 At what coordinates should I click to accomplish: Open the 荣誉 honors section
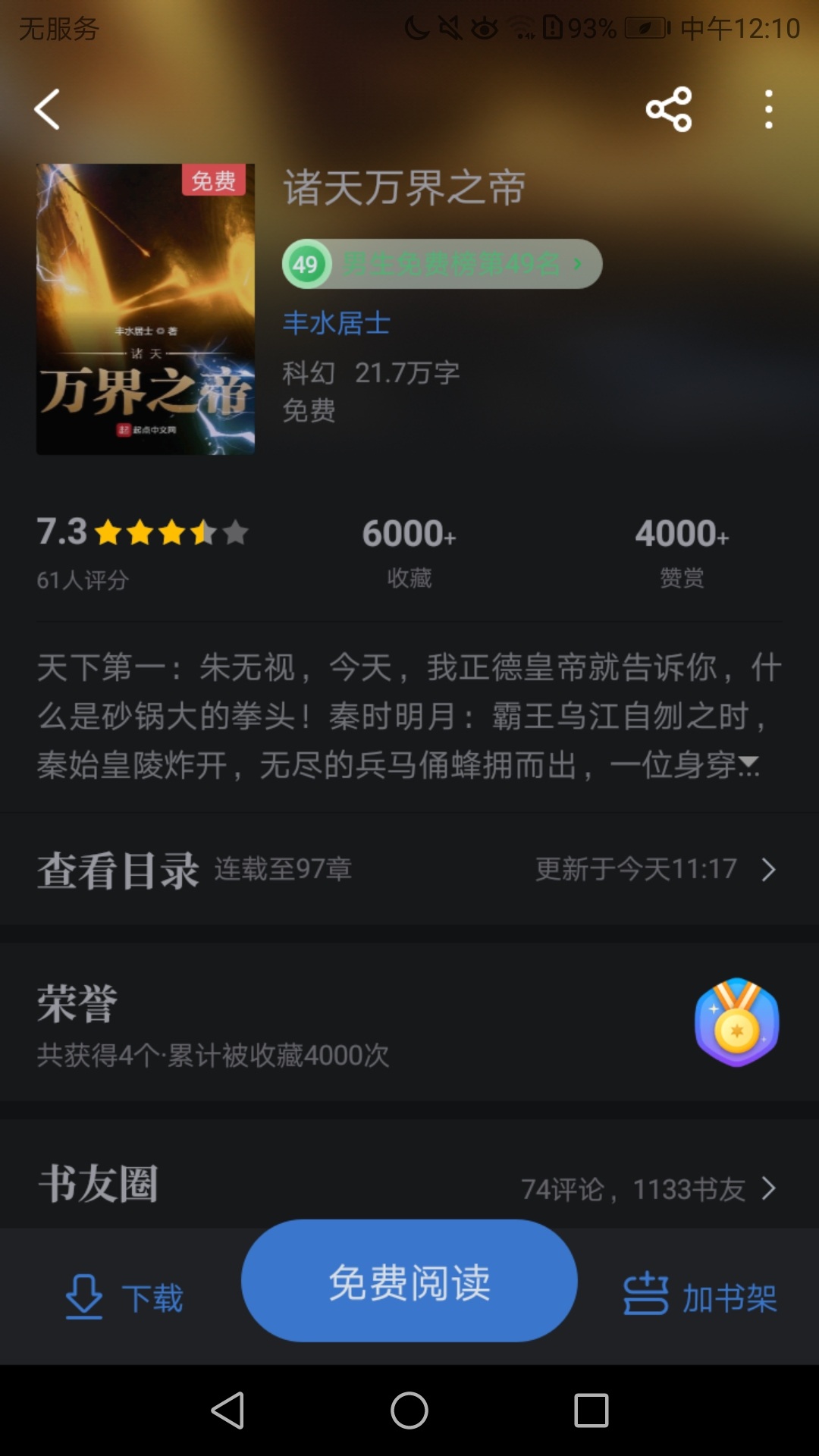coord(409,1024)
